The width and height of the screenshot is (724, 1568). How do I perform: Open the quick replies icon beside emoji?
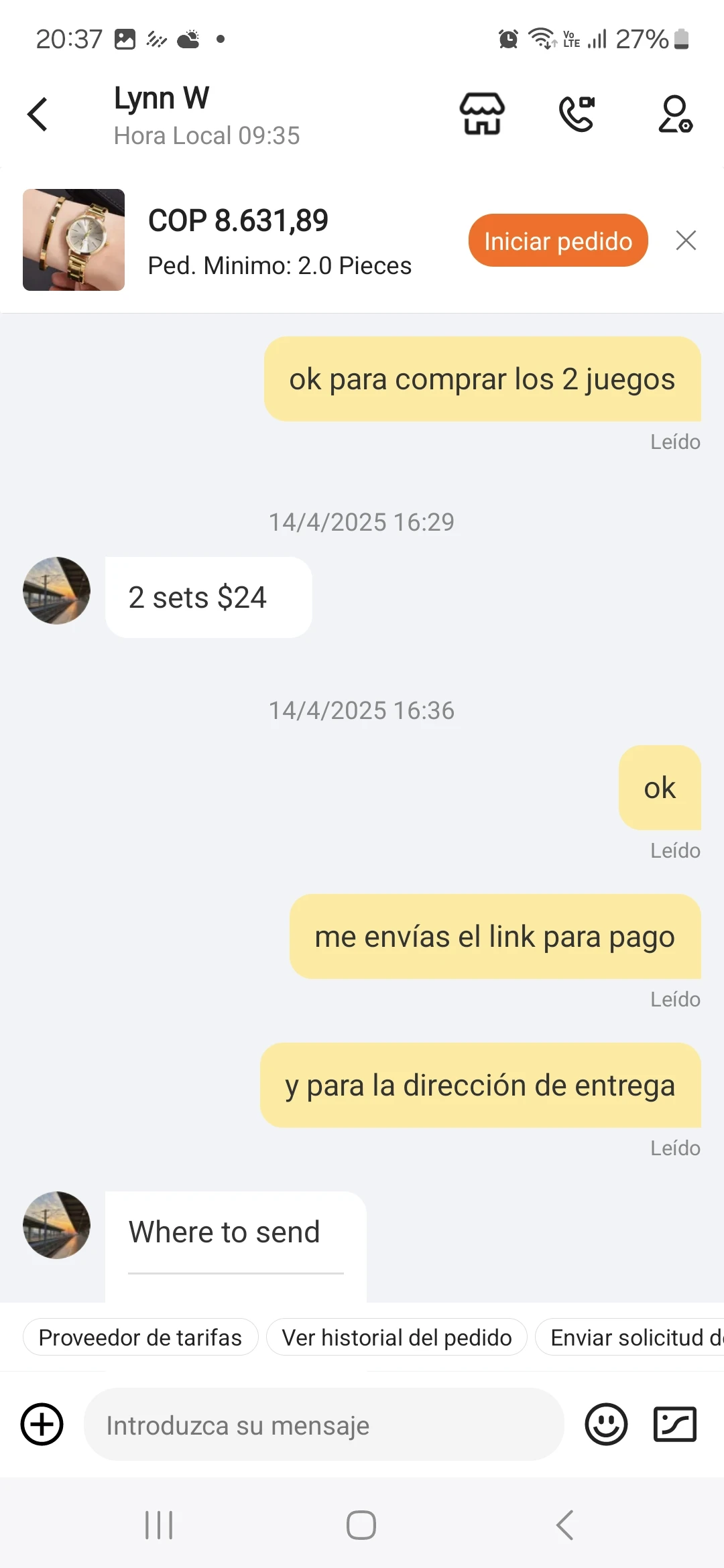[674, 1425]
